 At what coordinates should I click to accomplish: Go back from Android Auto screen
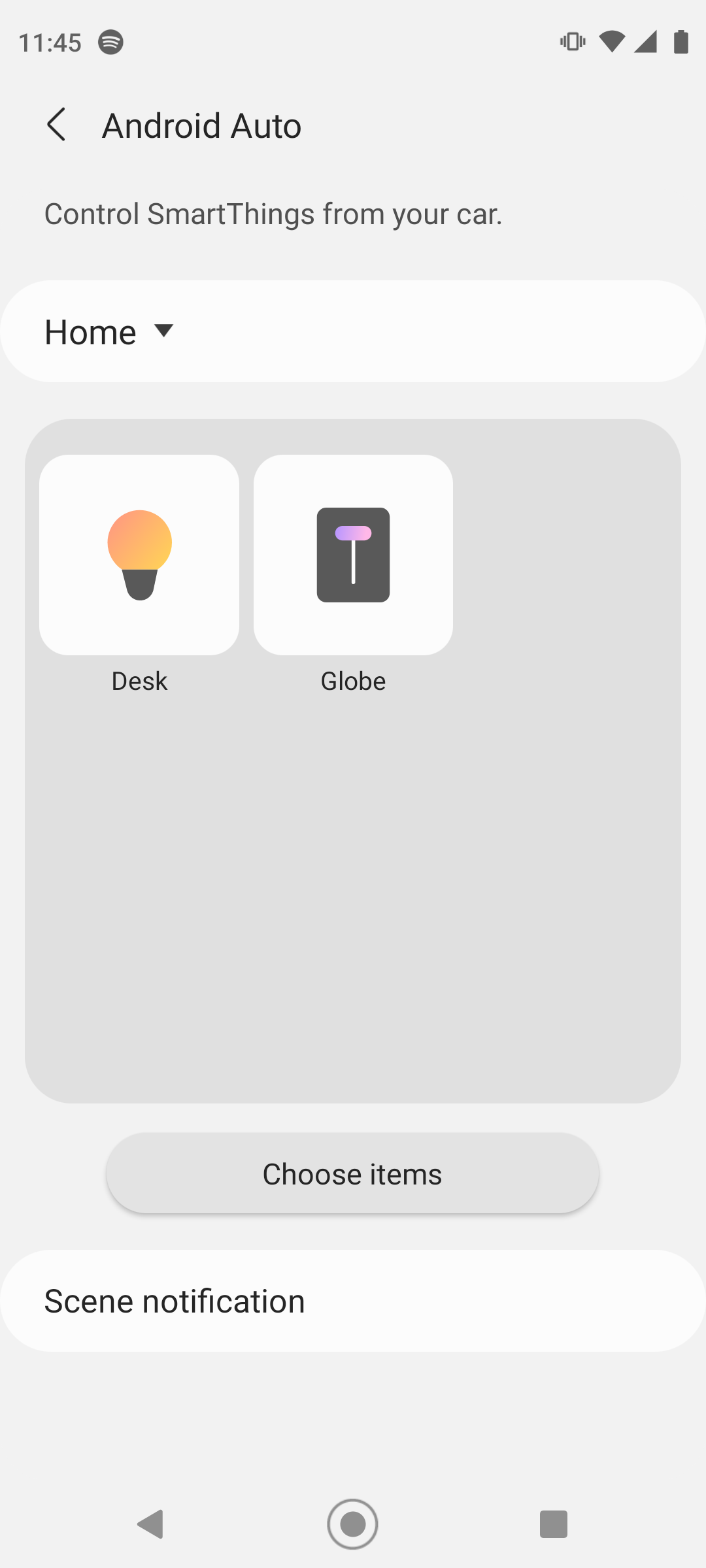57,125
